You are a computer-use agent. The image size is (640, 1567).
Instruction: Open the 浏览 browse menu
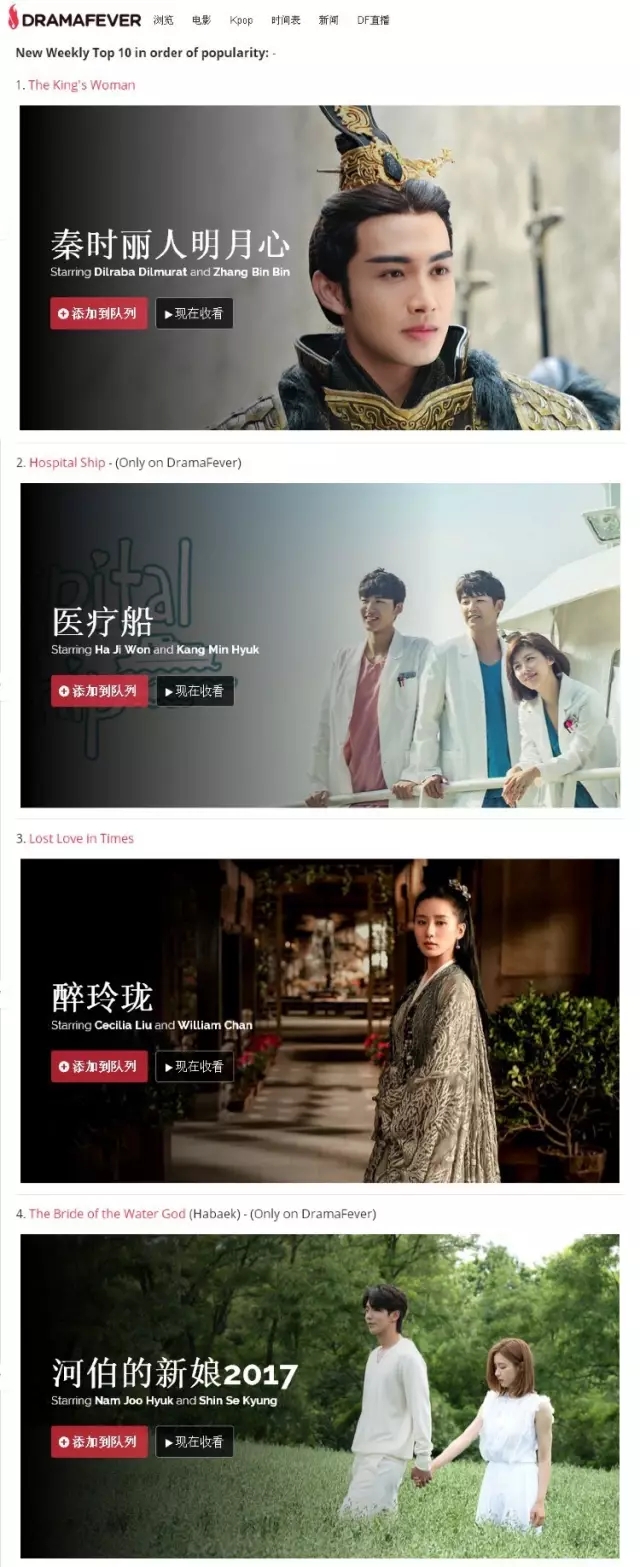(163, 20)
